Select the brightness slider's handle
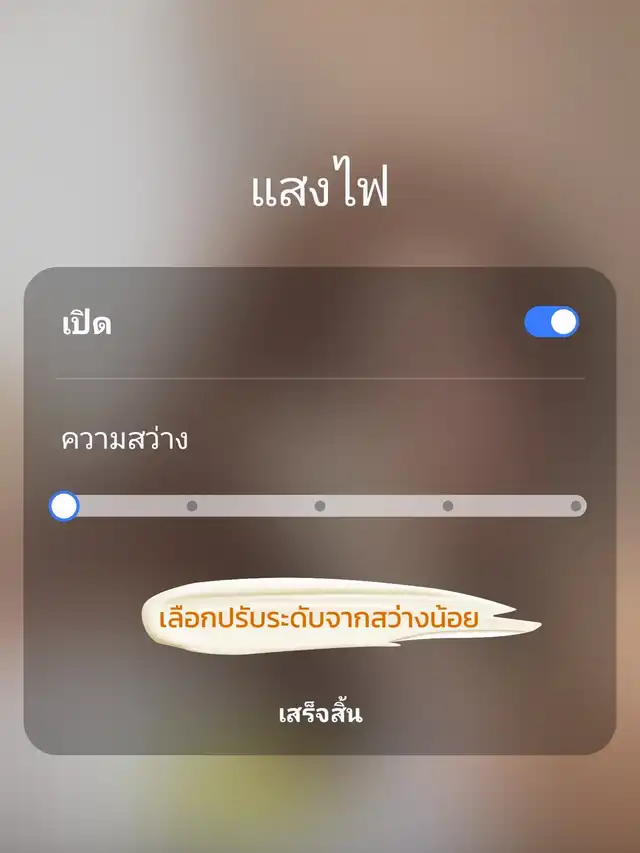Image resolution: width=640 pixels, height=853 pixels. tap(64, 506)
